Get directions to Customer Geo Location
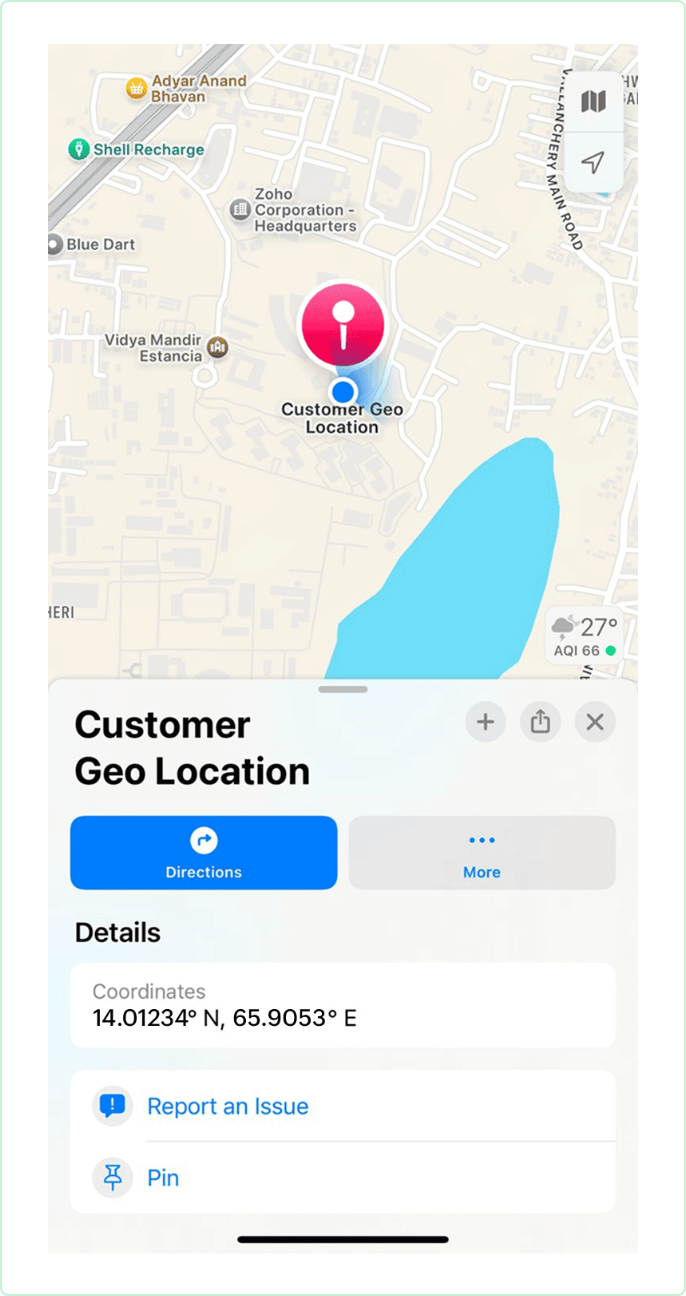The width and height of the screenshot is (686, 1296). tap(203, 853)
